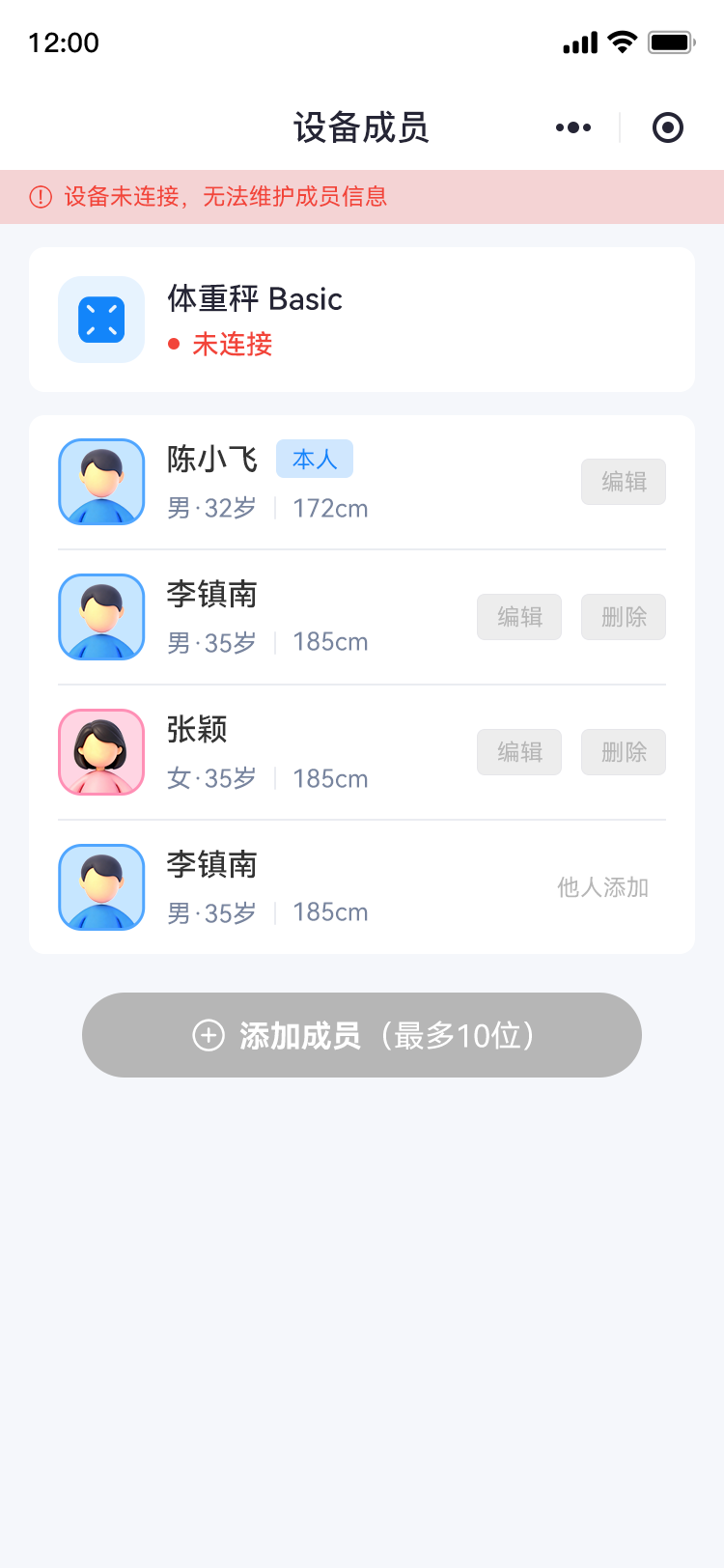Tap 添加成员 (最多10位) button
The image size is (724, 1568).
pyautogui.click(x=362, y=1035)
